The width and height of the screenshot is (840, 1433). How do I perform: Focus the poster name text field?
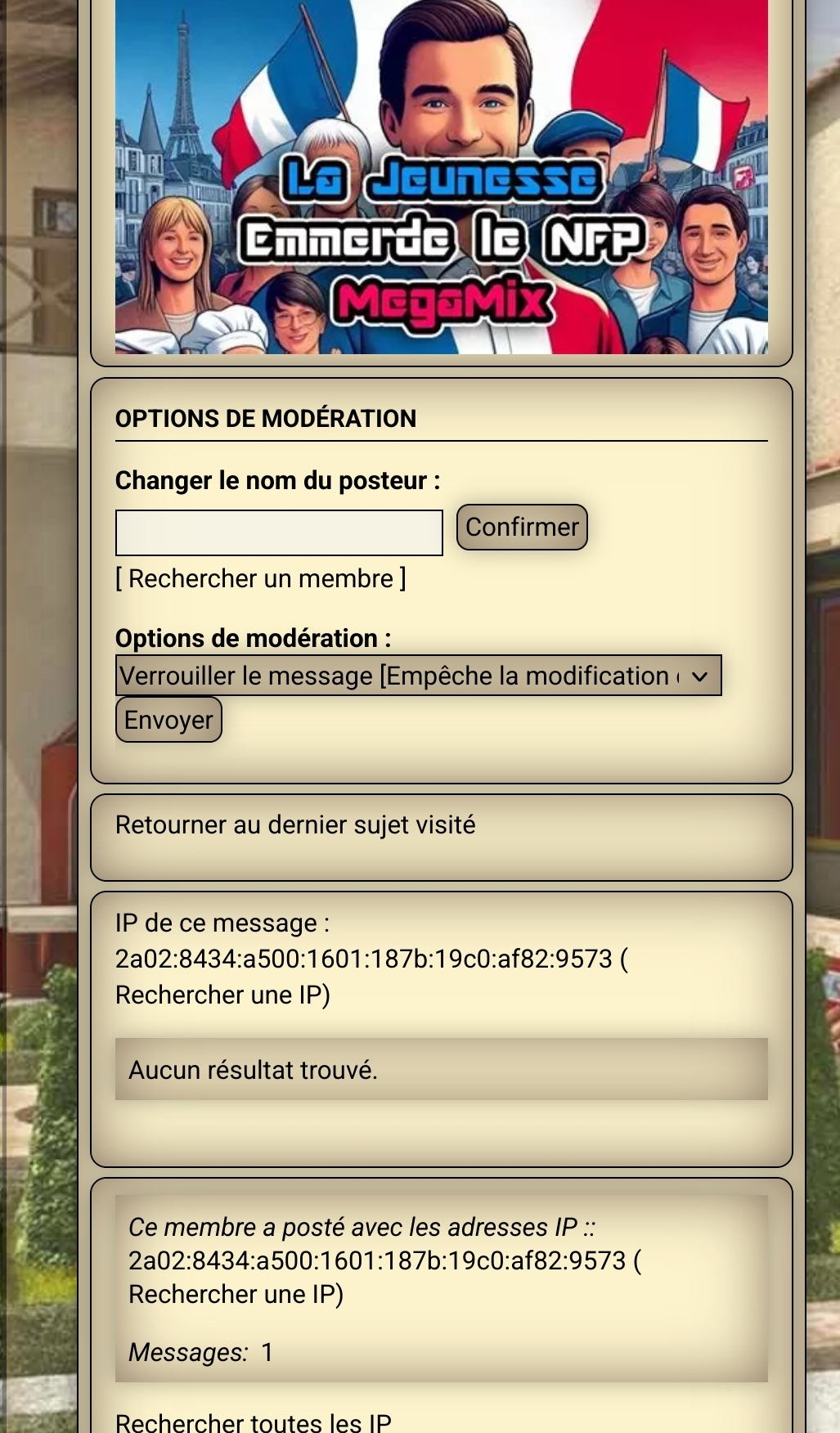pos(278,531)
